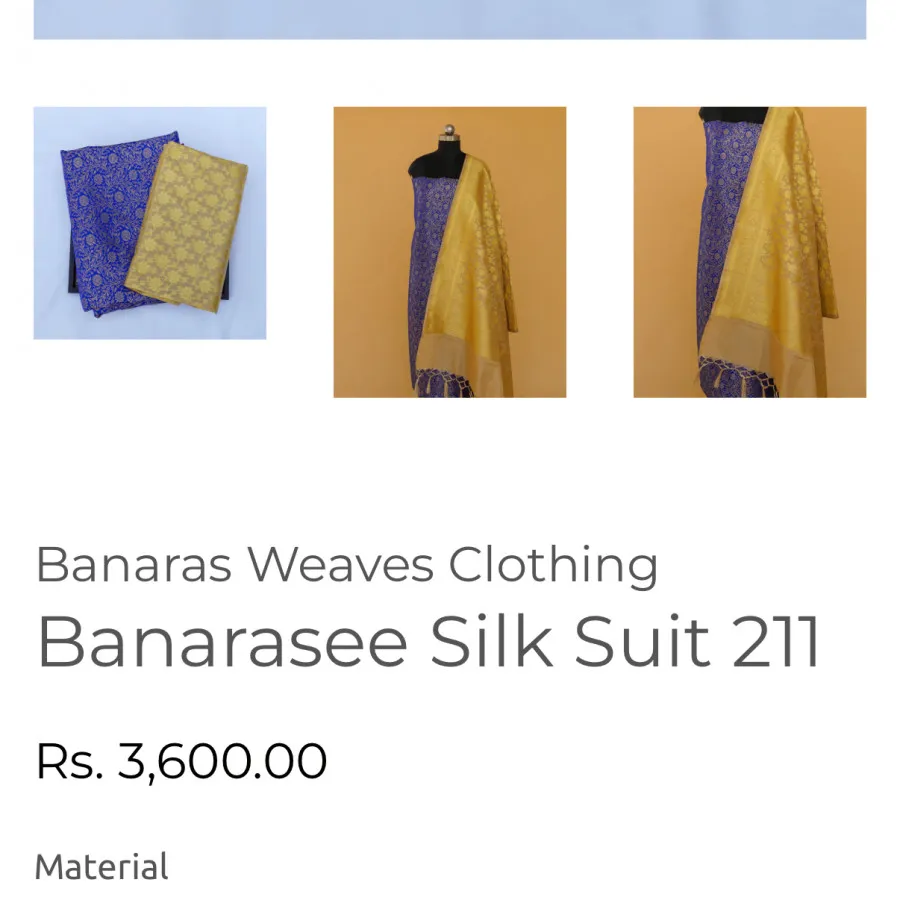
Task: View the mannequin front view thumbnail
Action: click(x=450, y=252)
